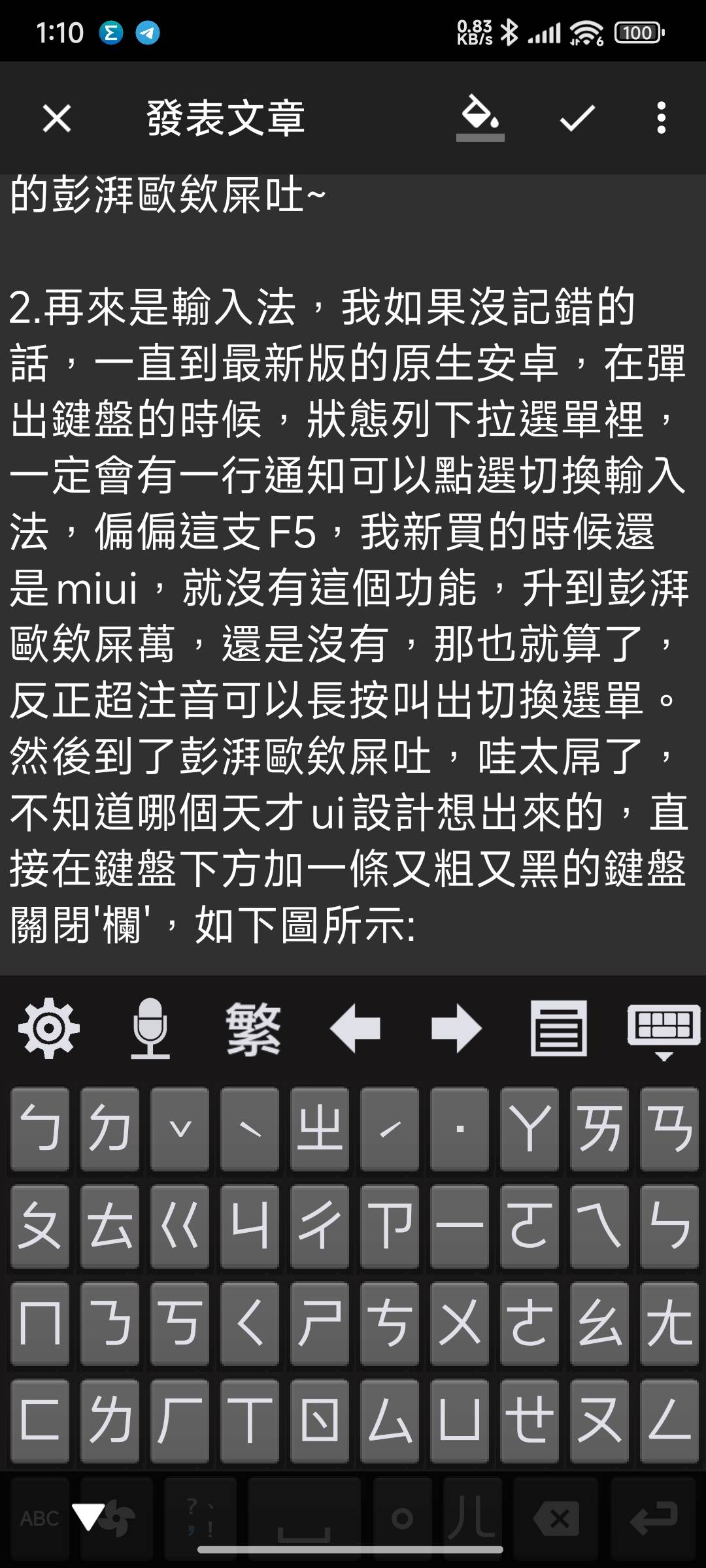
Task: Type the ㄓ key
Action: click(320, 1129)
